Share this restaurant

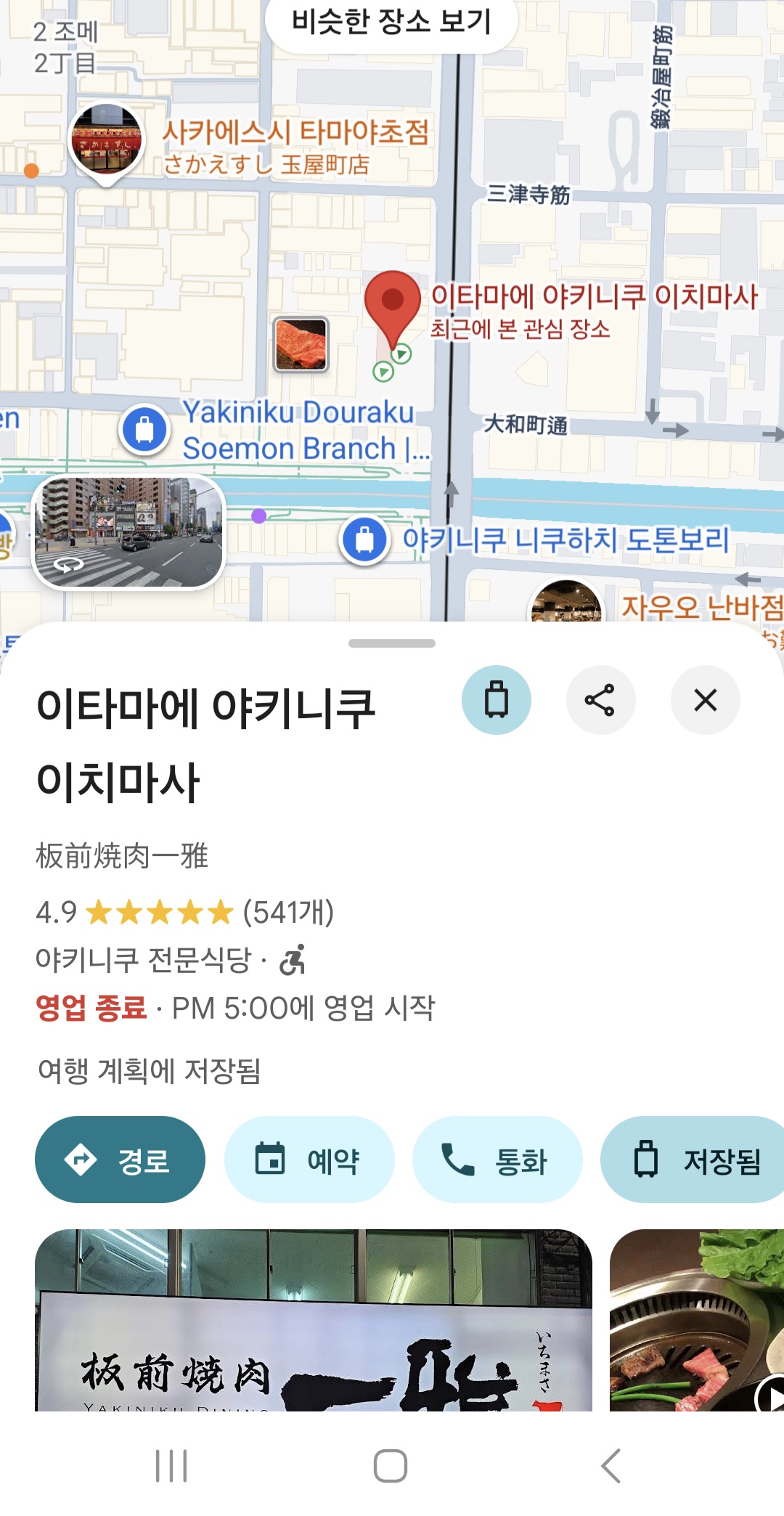(x=600, y=700)
